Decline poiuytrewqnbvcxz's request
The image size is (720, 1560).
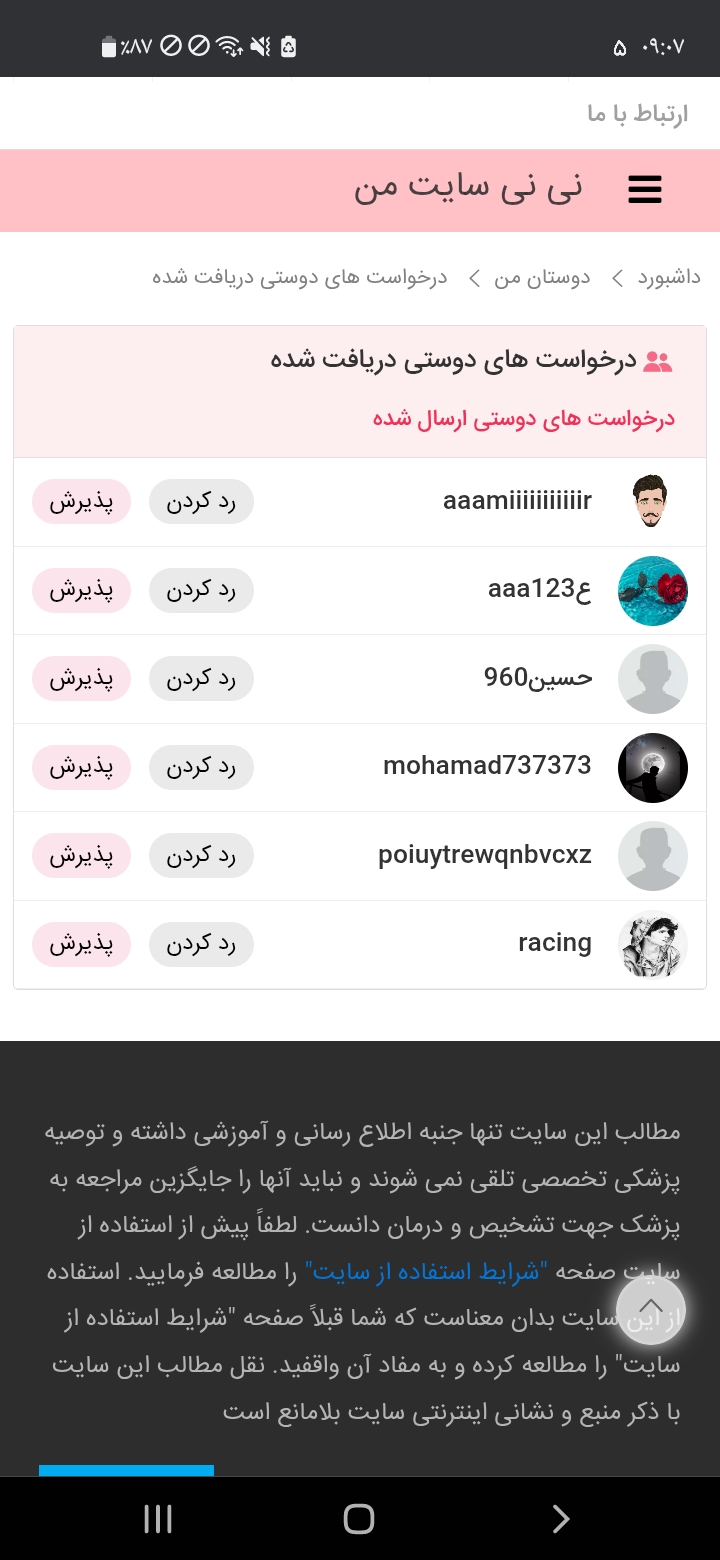[201, 856]
